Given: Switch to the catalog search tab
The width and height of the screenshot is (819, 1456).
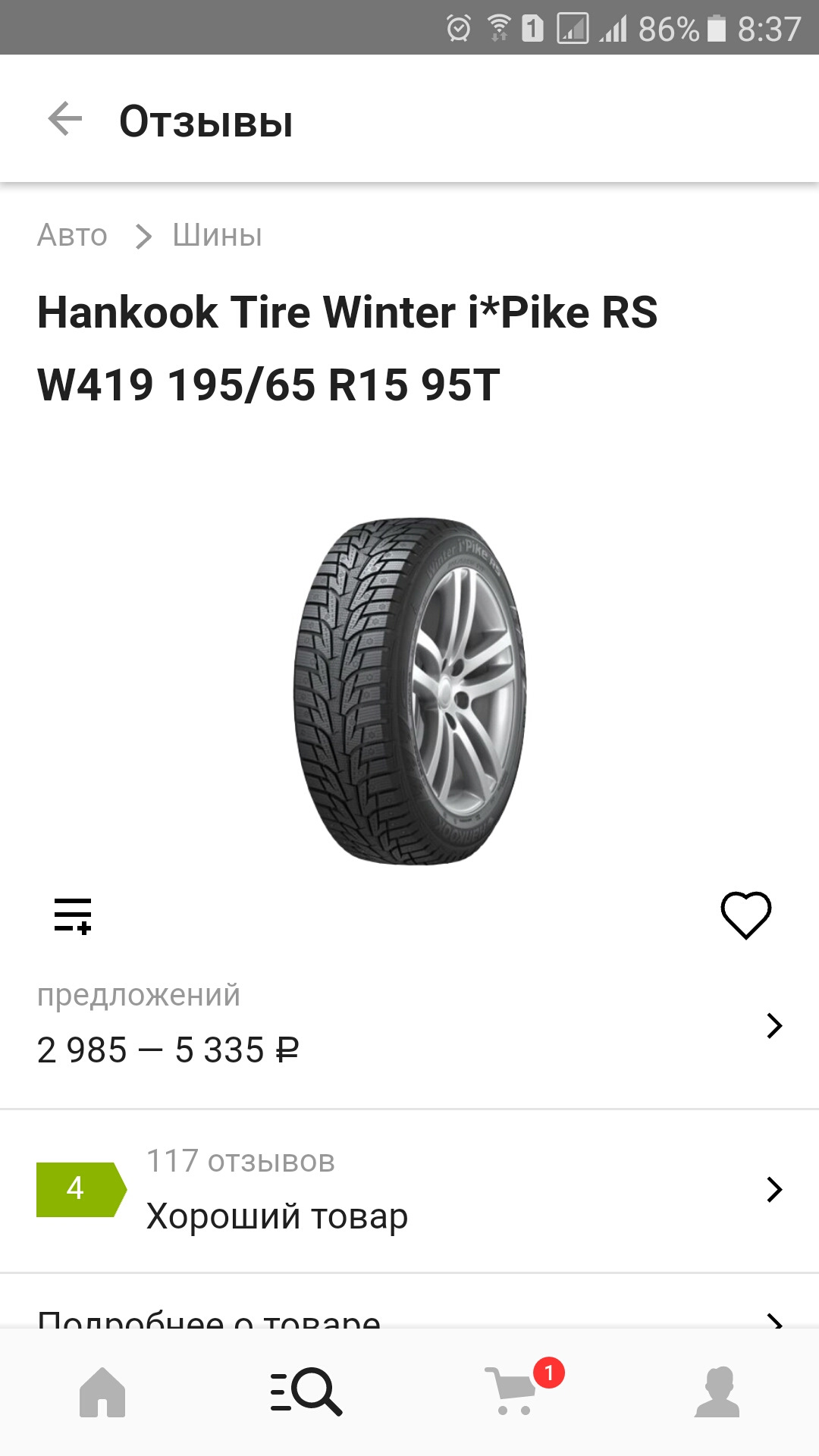Looking at the screenshot, I should point(306,1392).
